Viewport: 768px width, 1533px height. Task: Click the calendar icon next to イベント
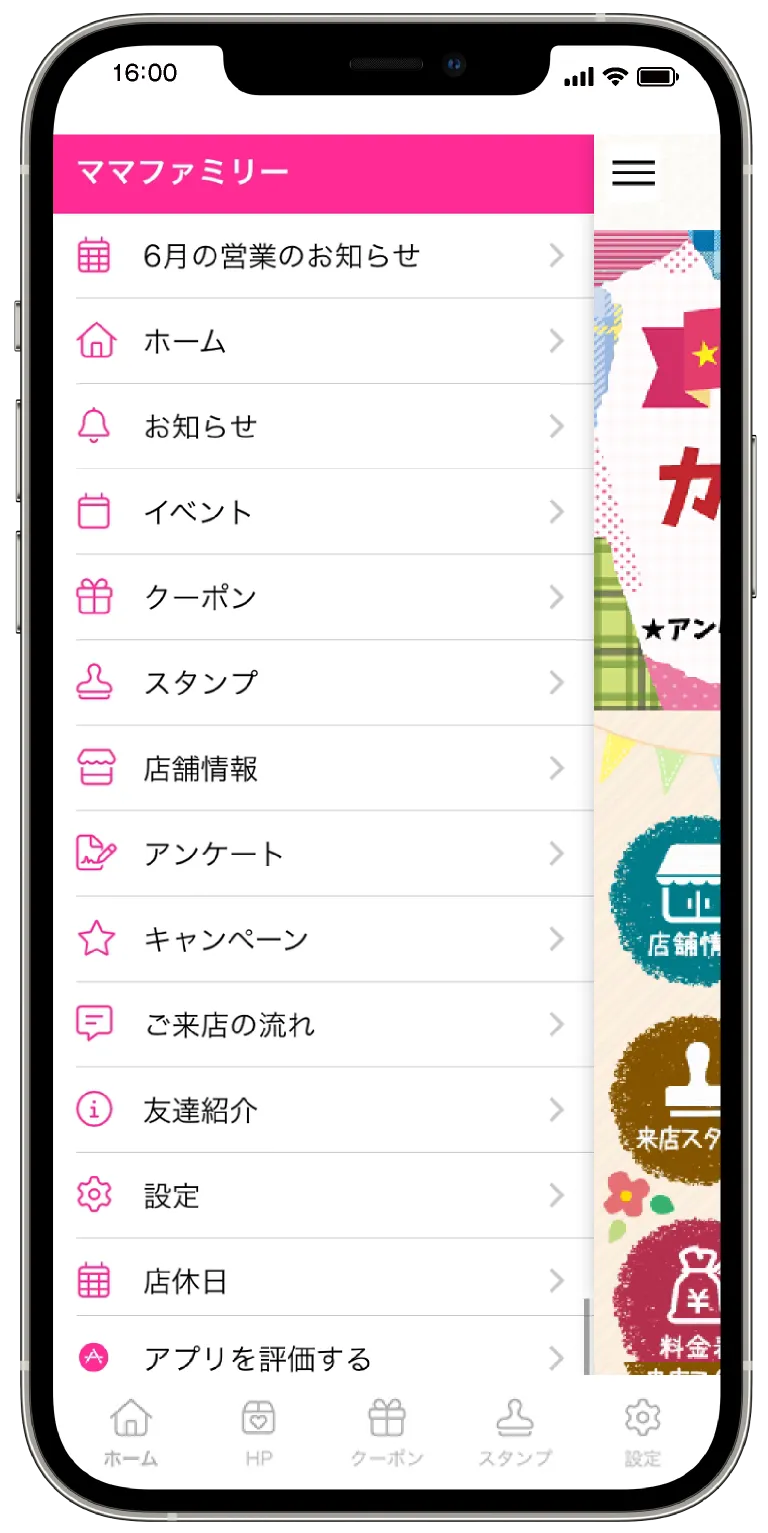(x=93, y=511)
